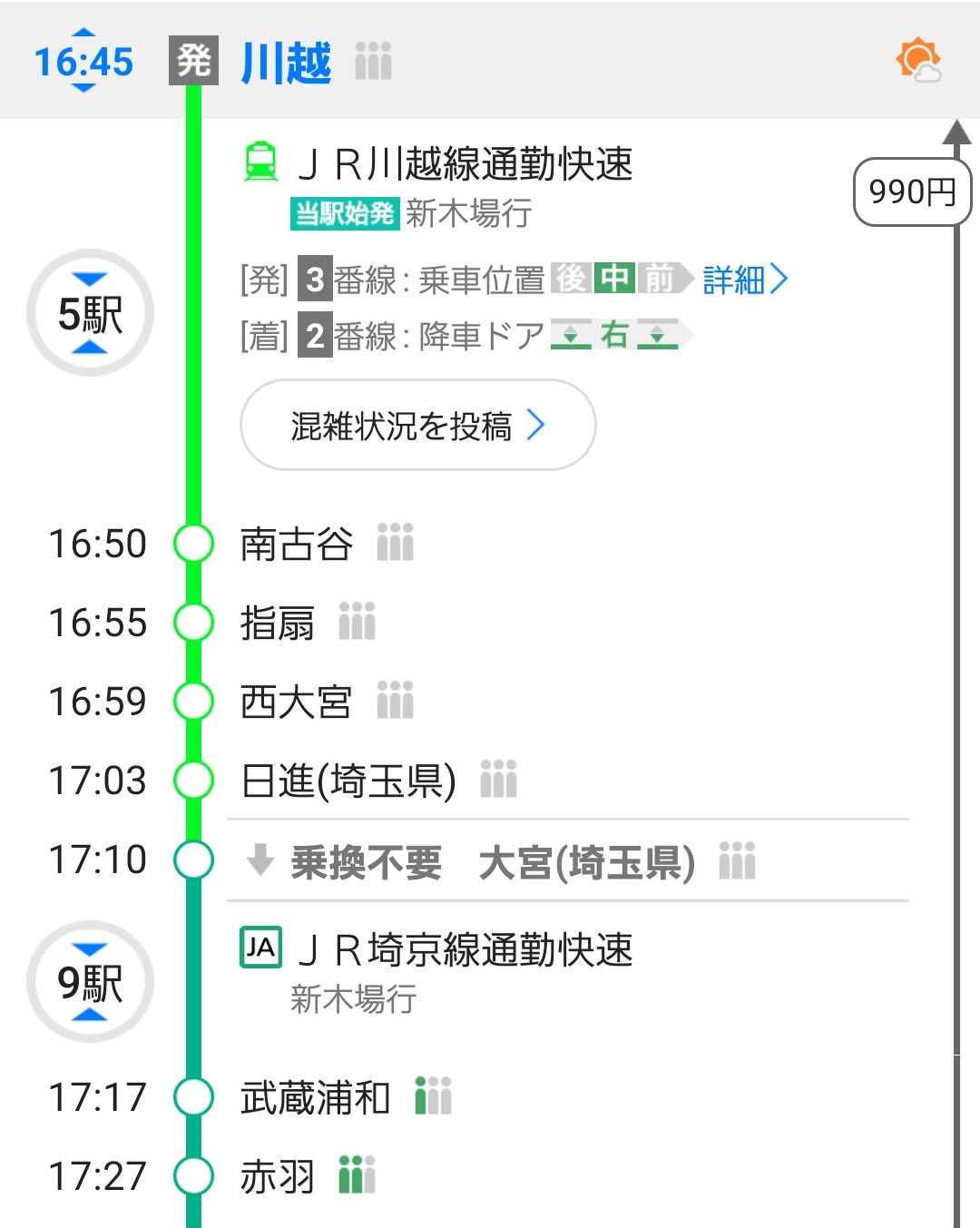Adjust the 16:45 departure time stepper
980x1228 pixels.
(x=83, y=62)
